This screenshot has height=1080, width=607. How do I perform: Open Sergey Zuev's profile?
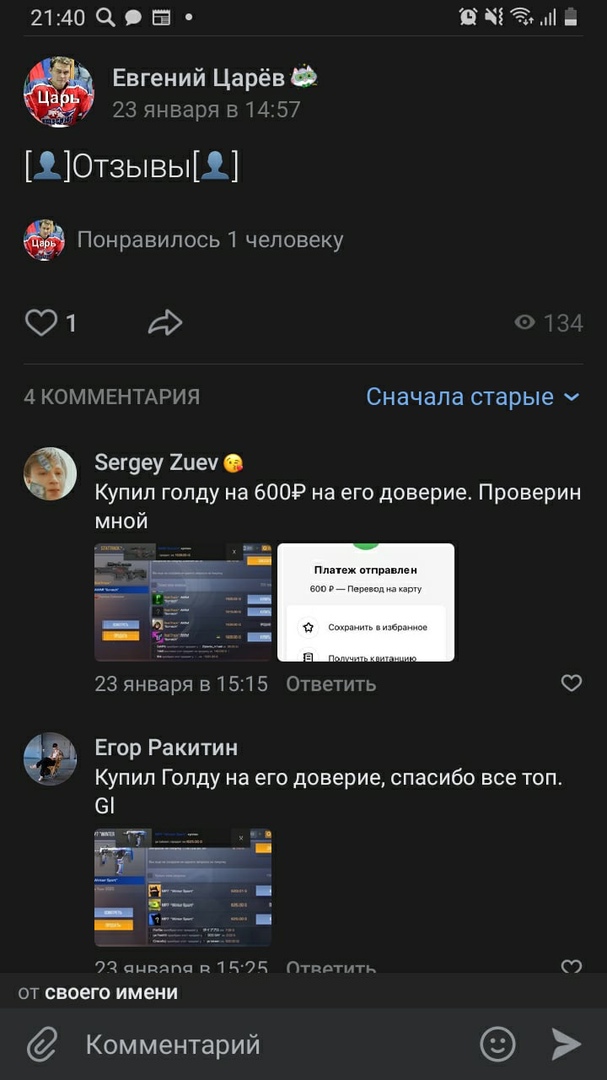point(157,462)
